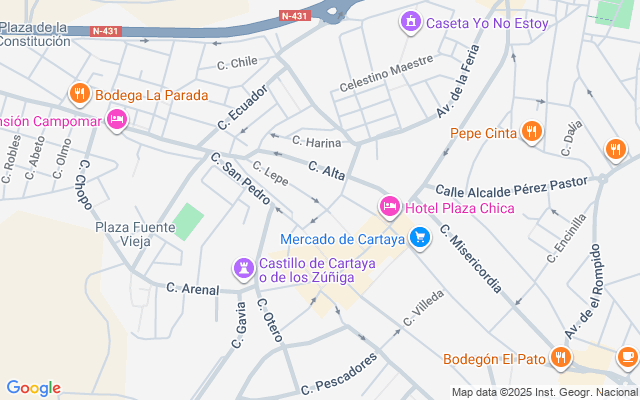Open the Mercado de Cartaya shopping marker

(420, 238)
